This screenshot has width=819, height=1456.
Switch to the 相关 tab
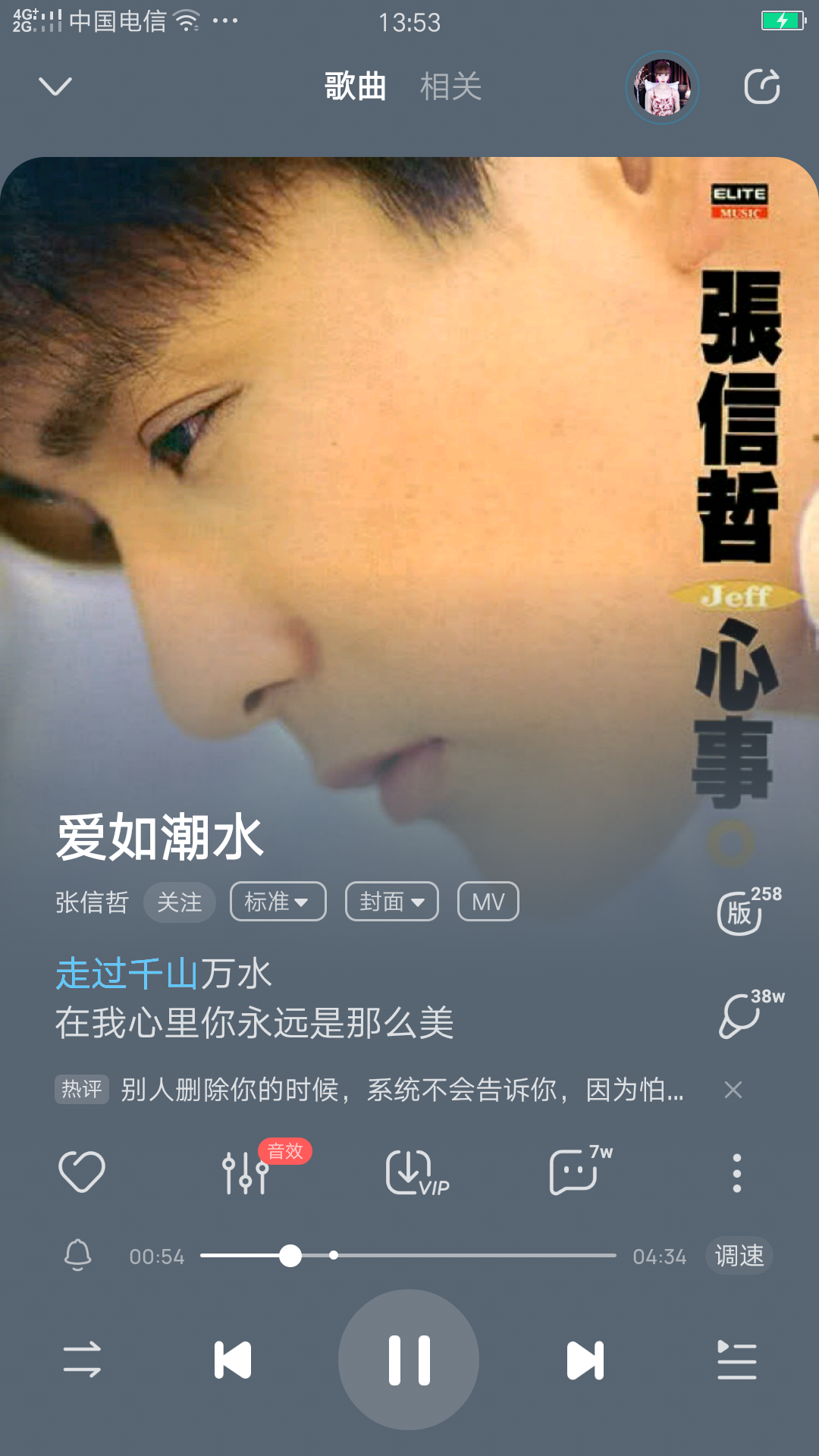(450, 86)
